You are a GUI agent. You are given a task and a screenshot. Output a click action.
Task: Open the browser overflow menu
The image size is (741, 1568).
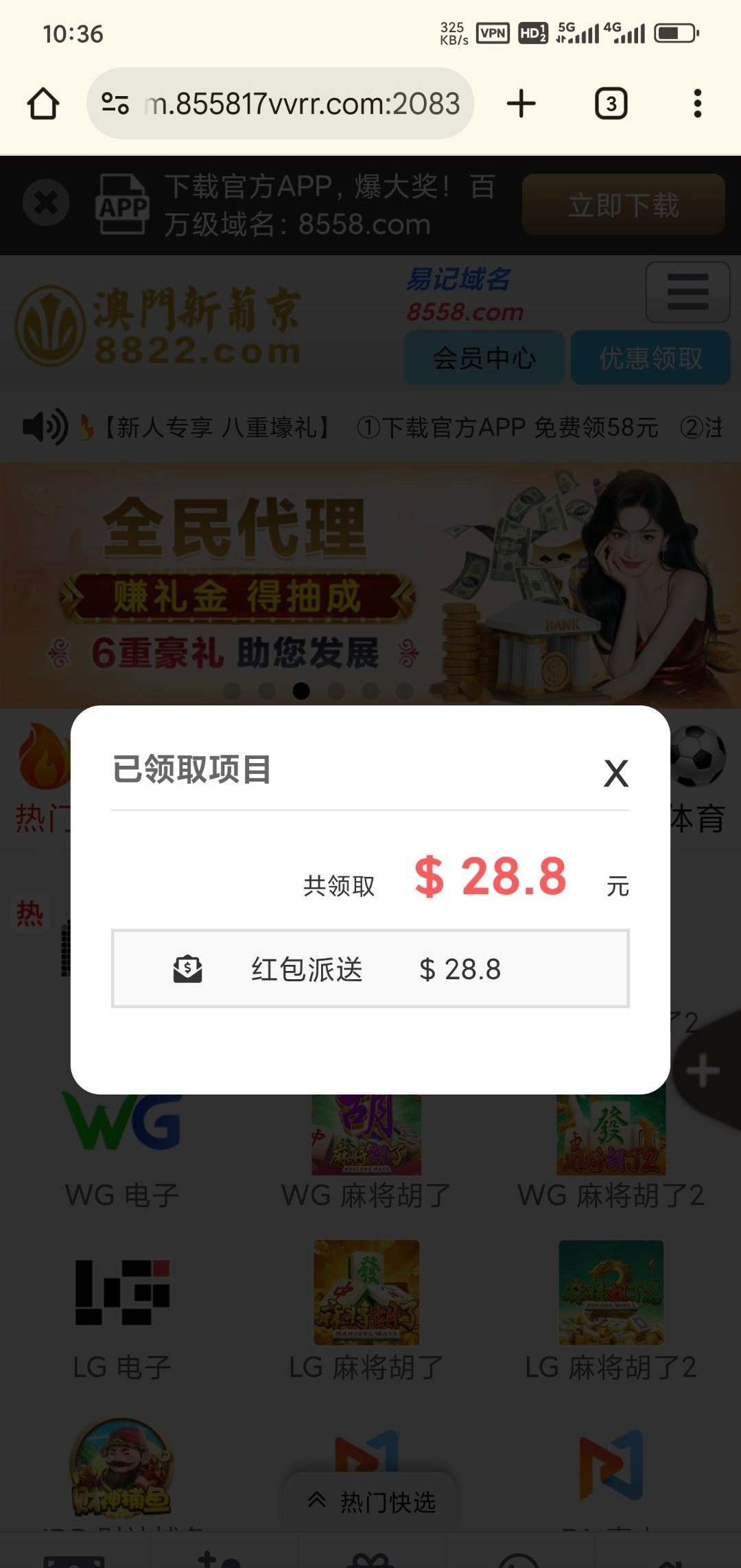pos(697,104)
